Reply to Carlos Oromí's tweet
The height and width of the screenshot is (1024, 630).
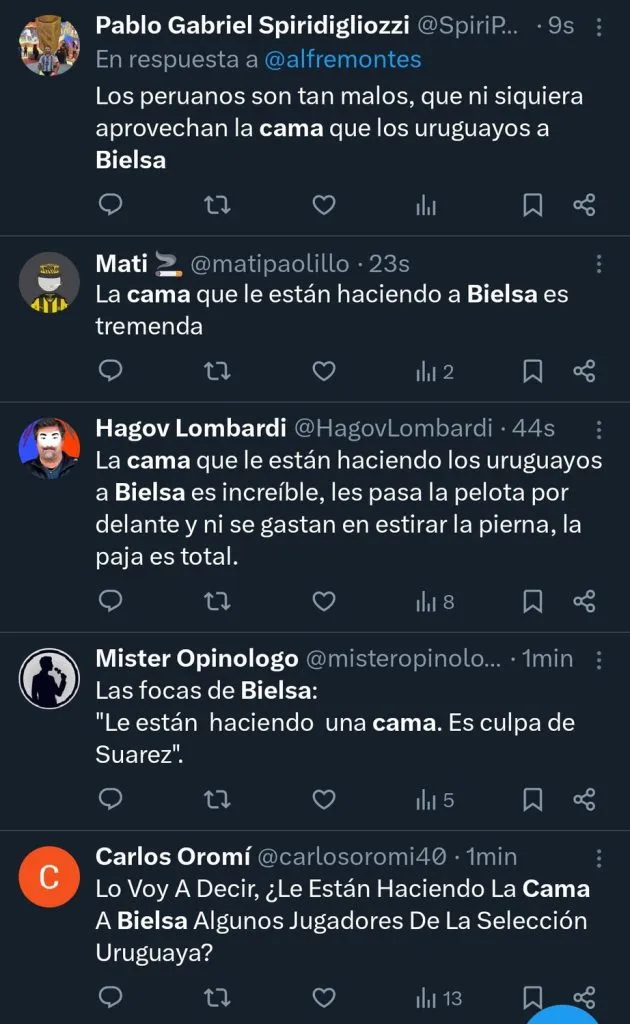coord(111,997)
